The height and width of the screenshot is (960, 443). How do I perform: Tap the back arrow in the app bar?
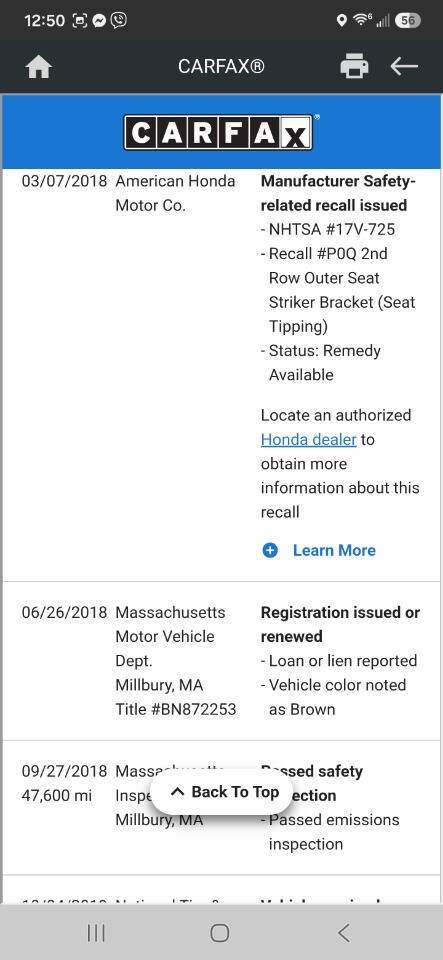[404, 66]
